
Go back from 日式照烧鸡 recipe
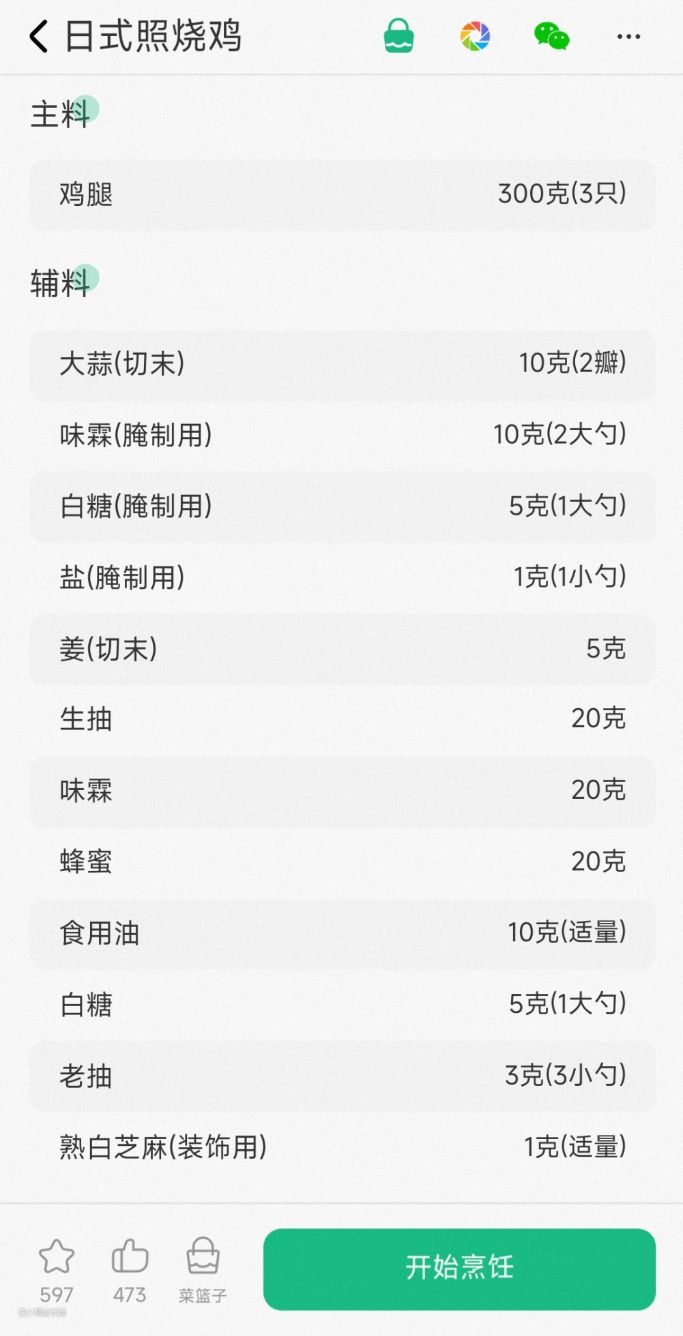pyautogui.click(x=39, y=37)
